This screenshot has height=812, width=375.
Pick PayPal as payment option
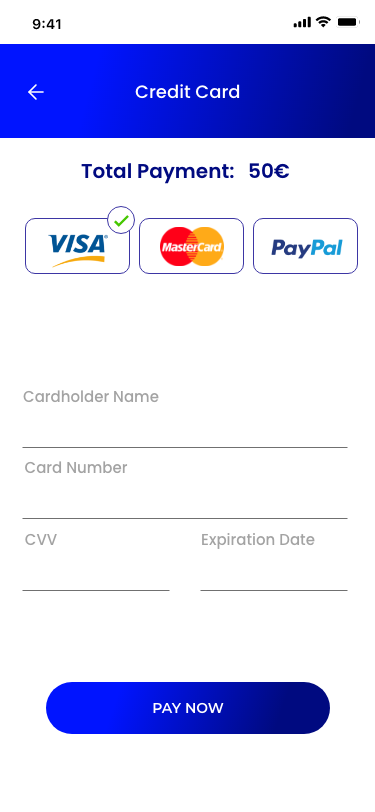tap(305, 246)
